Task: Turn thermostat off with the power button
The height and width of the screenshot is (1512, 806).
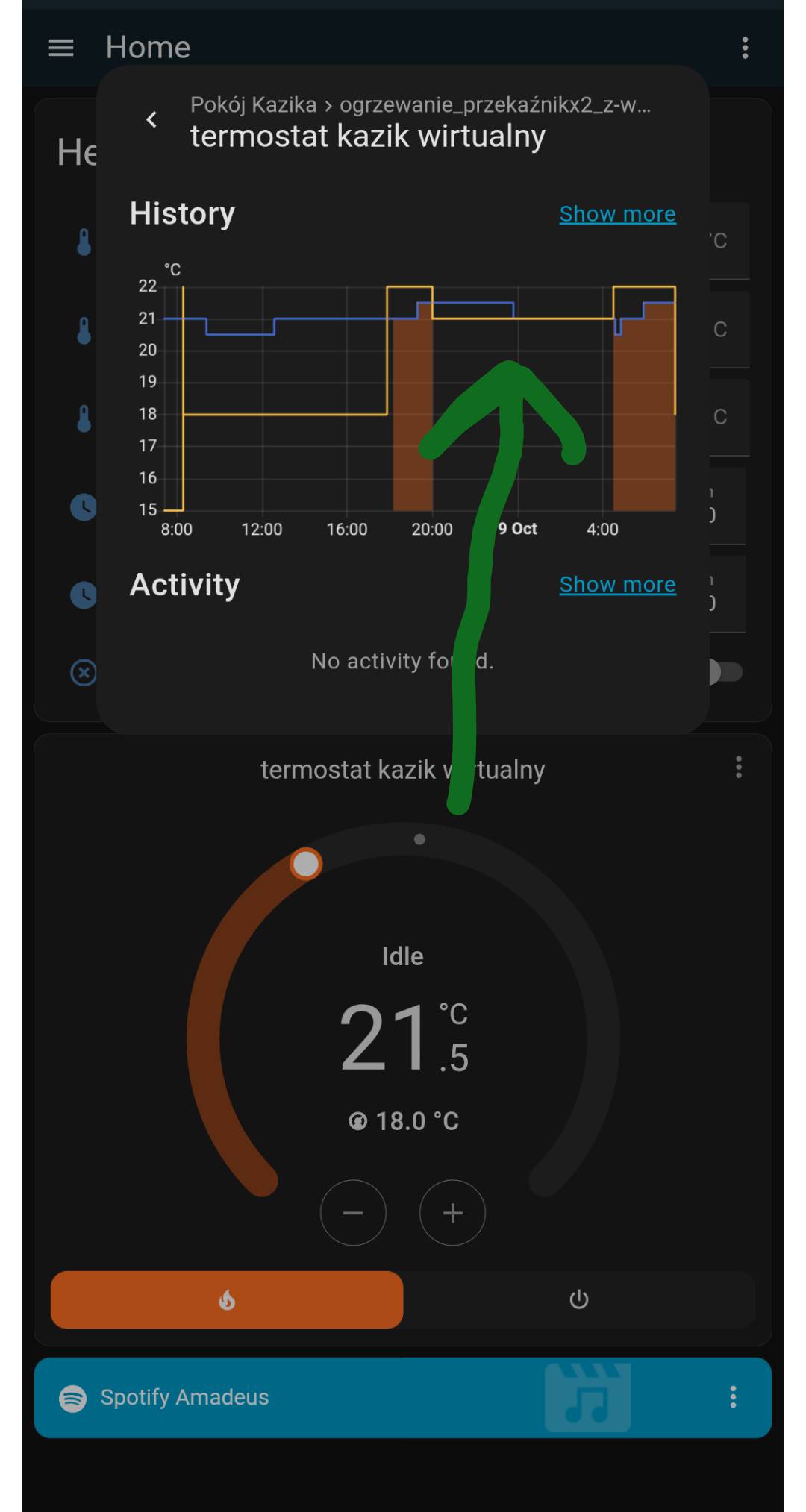Action: pyautogui.click(x=578, y=1300)
